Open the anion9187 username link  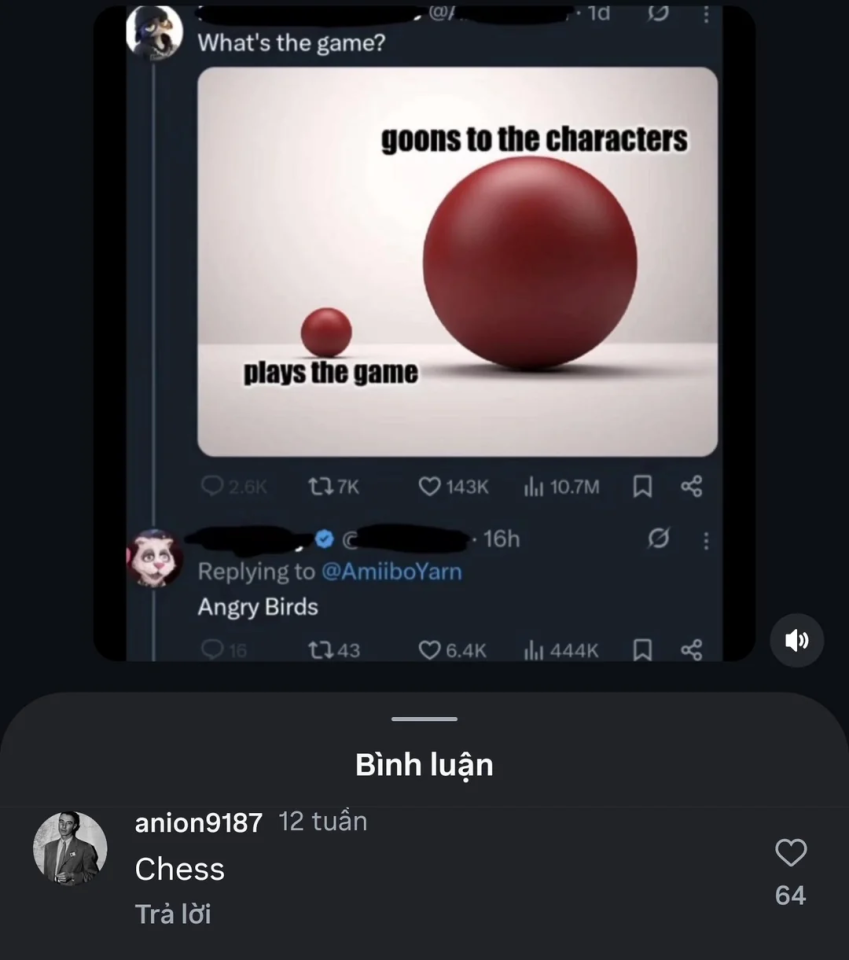tap(198, 822)
